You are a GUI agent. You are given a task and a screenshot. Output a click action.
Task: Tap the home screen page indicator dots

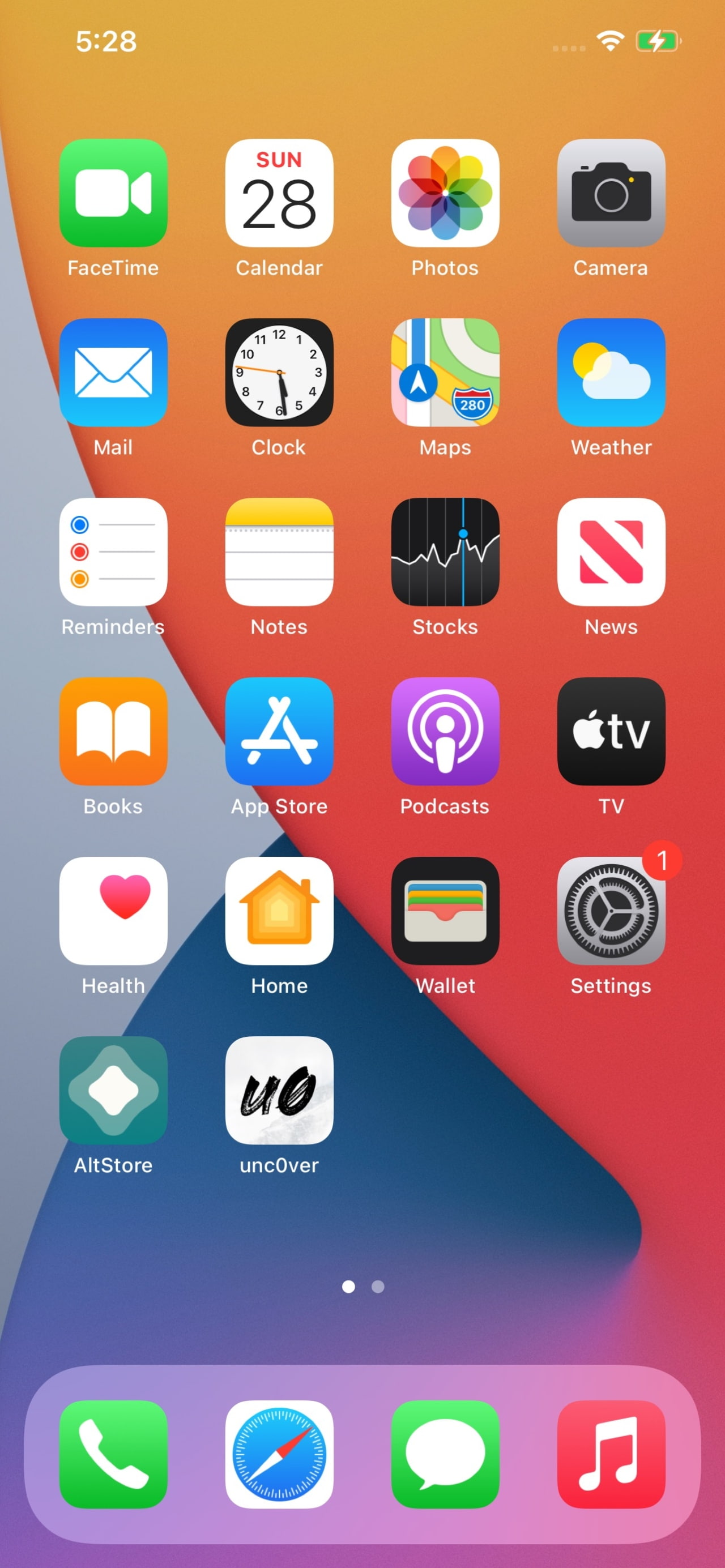coord(363,1286)
